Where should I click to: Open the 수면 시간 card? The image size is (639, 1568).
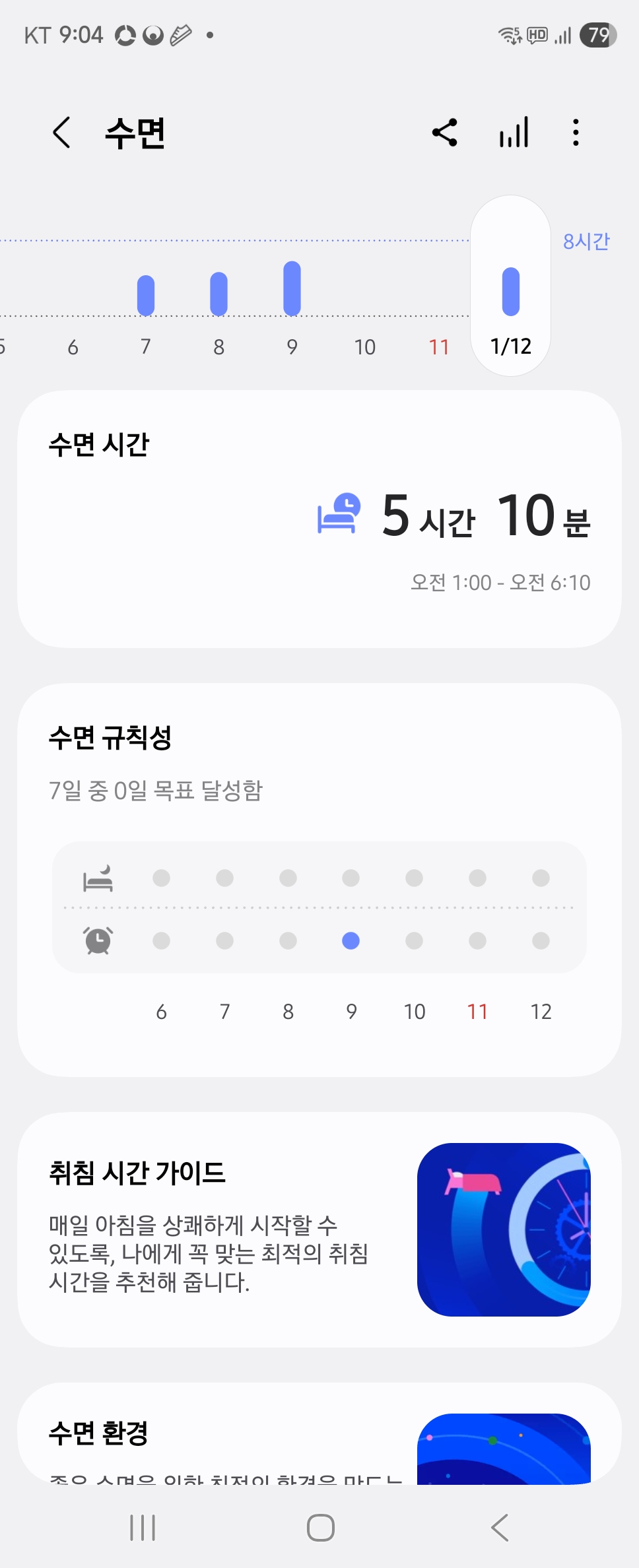pos(319,519)
